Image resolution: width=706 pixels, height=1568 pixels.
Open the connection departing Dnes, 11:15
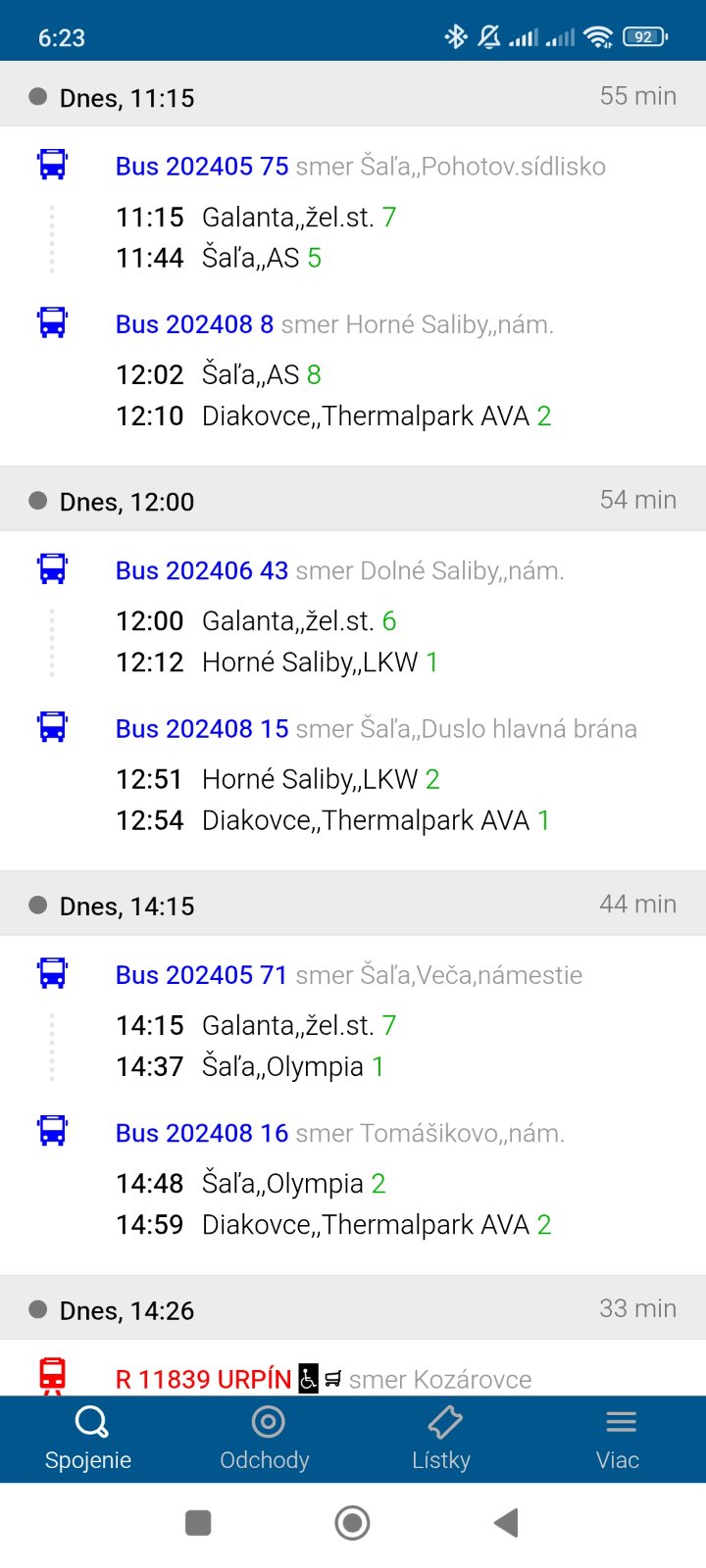(127, 98)
